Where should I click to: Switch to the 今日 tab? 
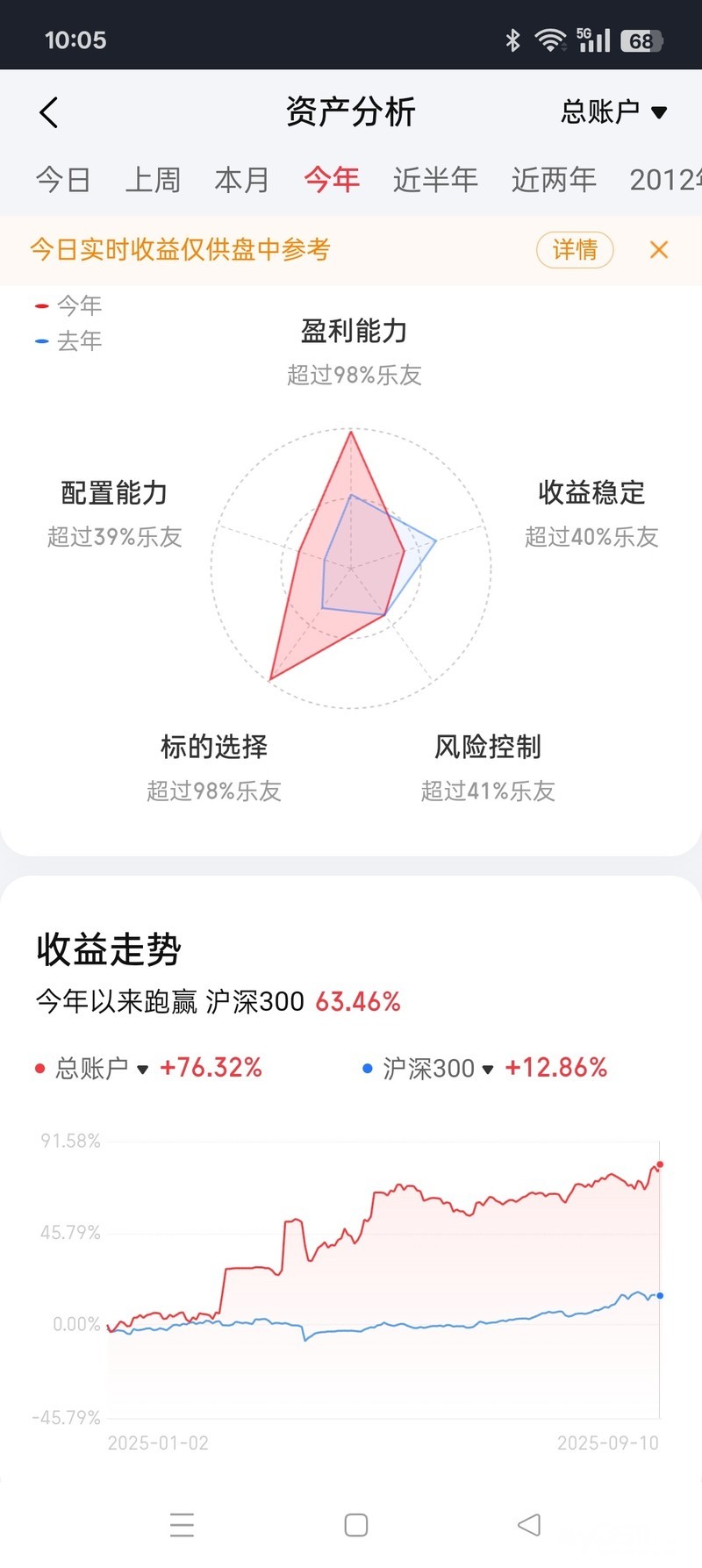[63, 180]
